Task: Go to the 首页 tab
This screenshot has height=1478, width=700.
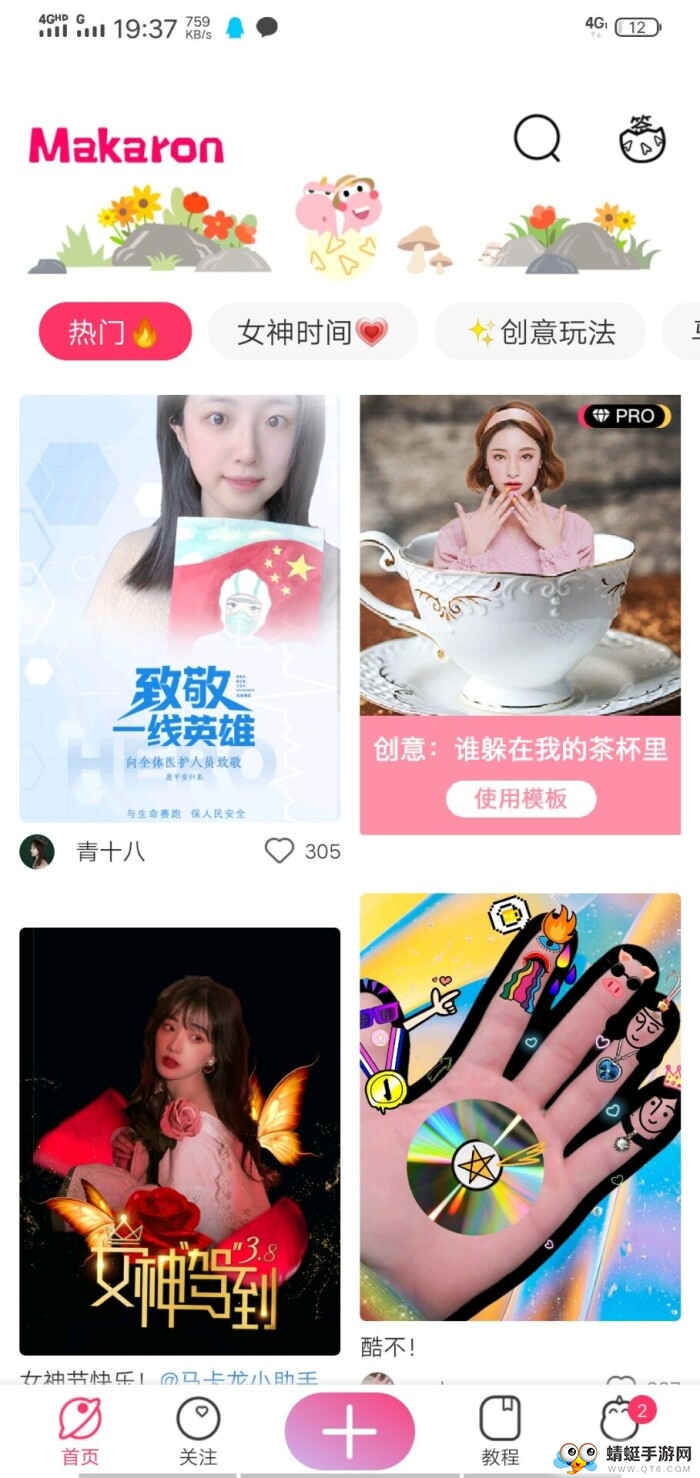Action: point(80,1432)
